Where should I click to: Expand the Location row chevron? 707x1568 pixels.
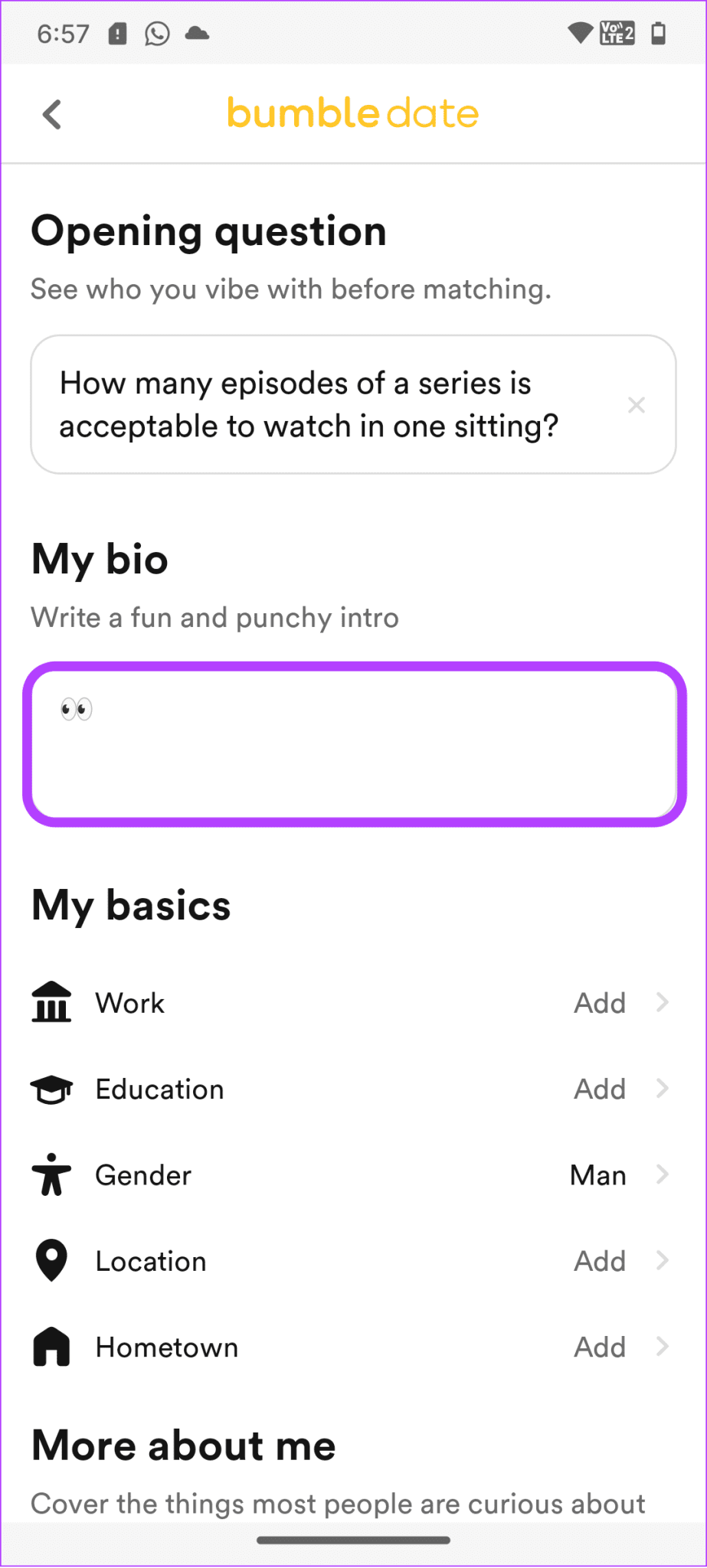(662, 1260)
